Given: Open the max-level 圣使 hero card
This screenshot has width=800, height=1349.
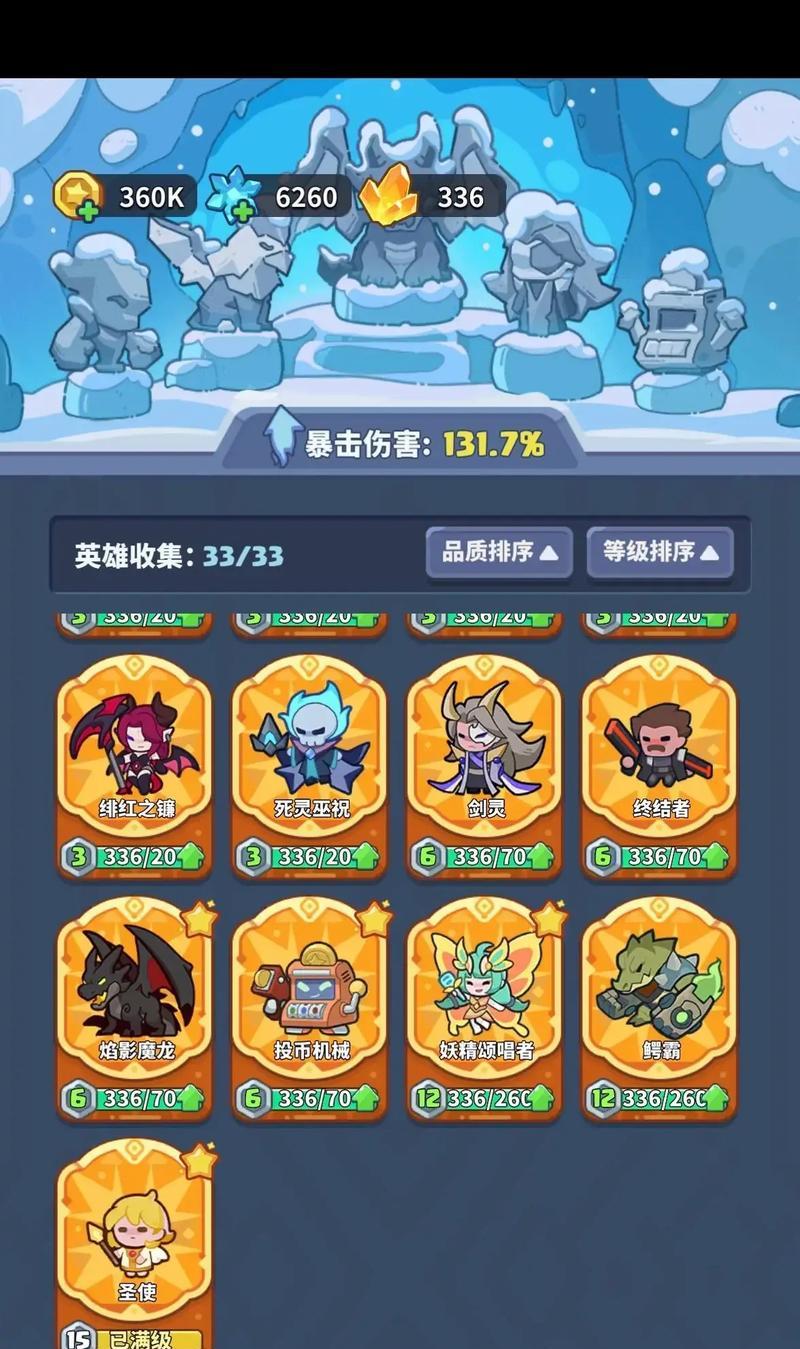Looking at the screenshot, I should (135, 1240).
